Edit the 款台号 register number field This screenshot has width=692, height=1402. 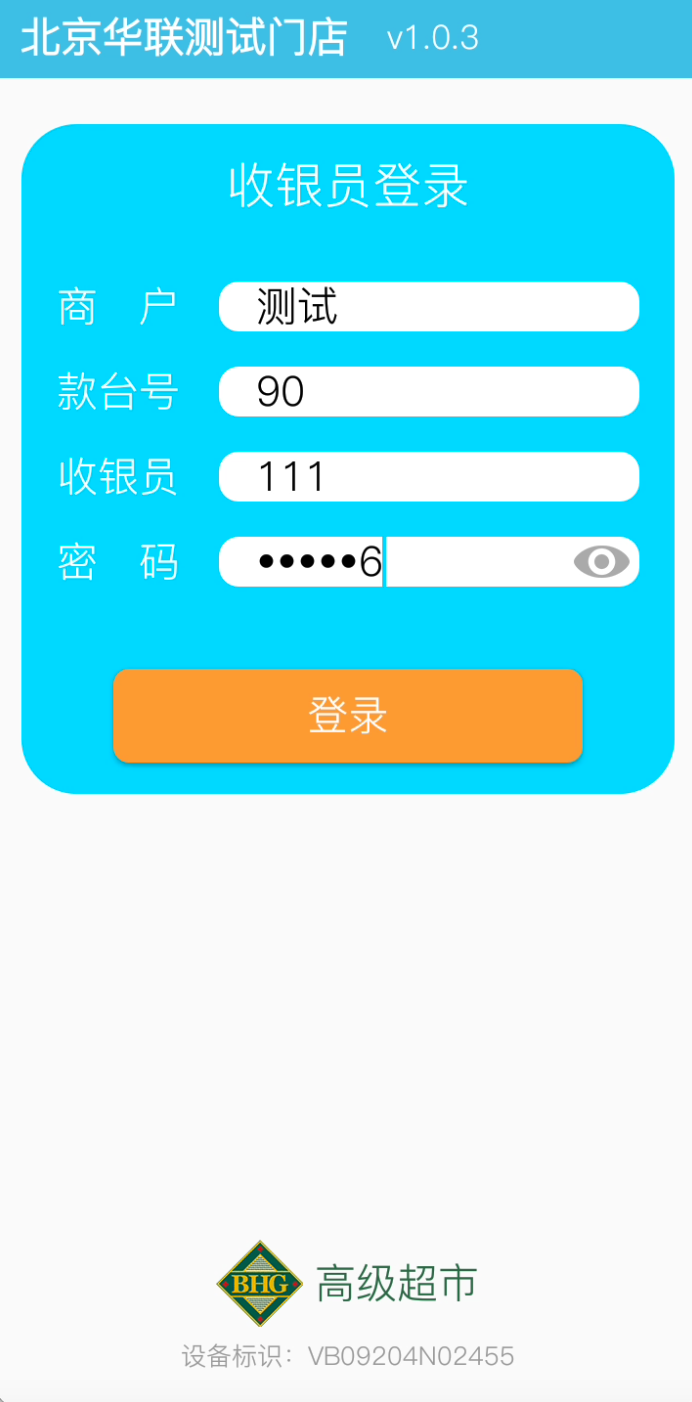[x=429, y=391]
